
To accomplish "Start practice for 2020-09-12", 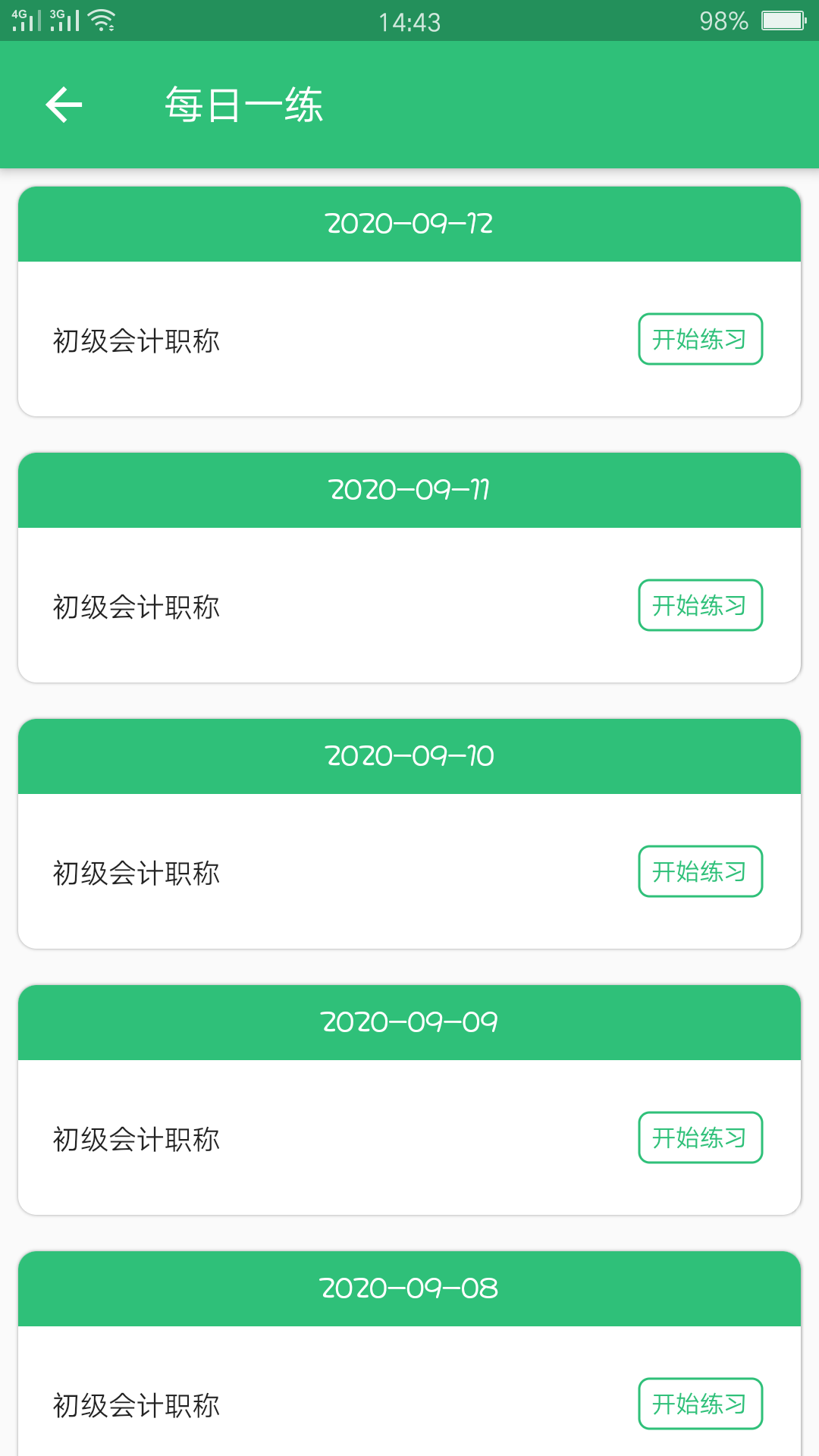I will coord(700,339).
